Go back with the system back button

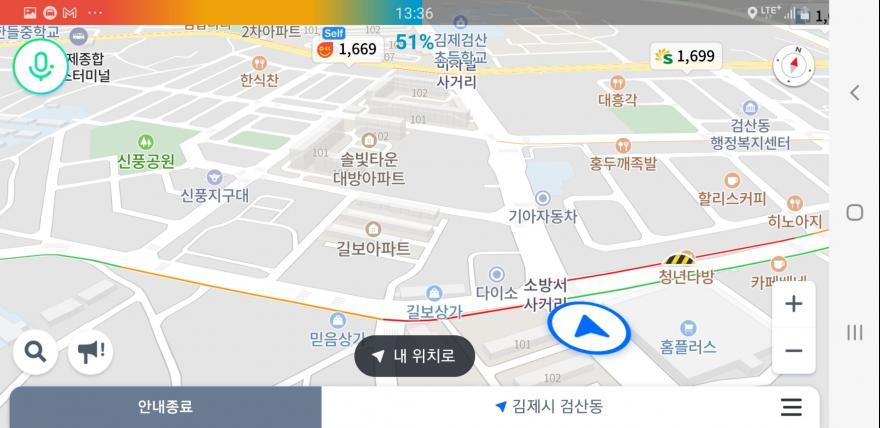coord(854,93)
